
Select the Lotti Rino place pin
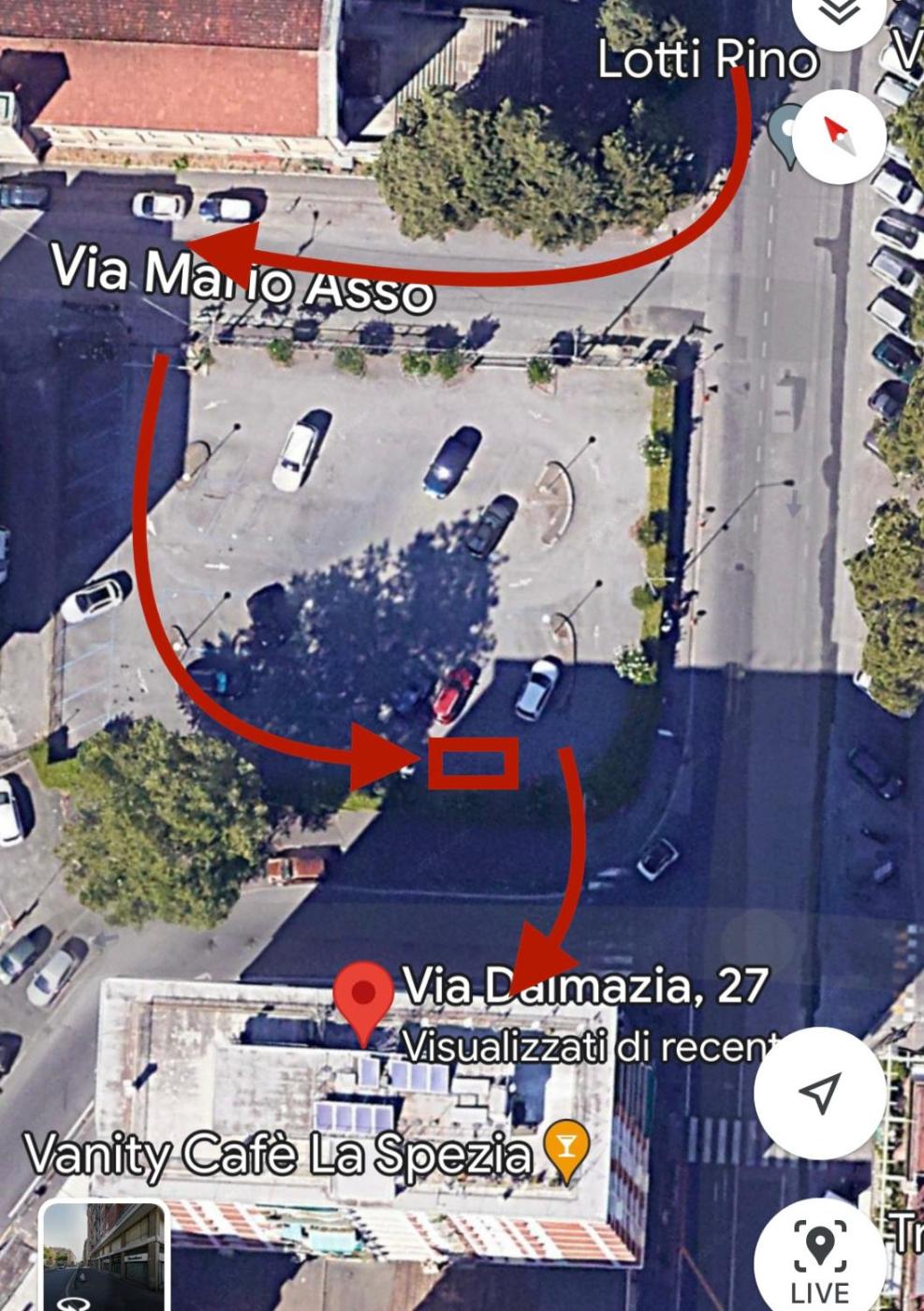tap(784, 129)
